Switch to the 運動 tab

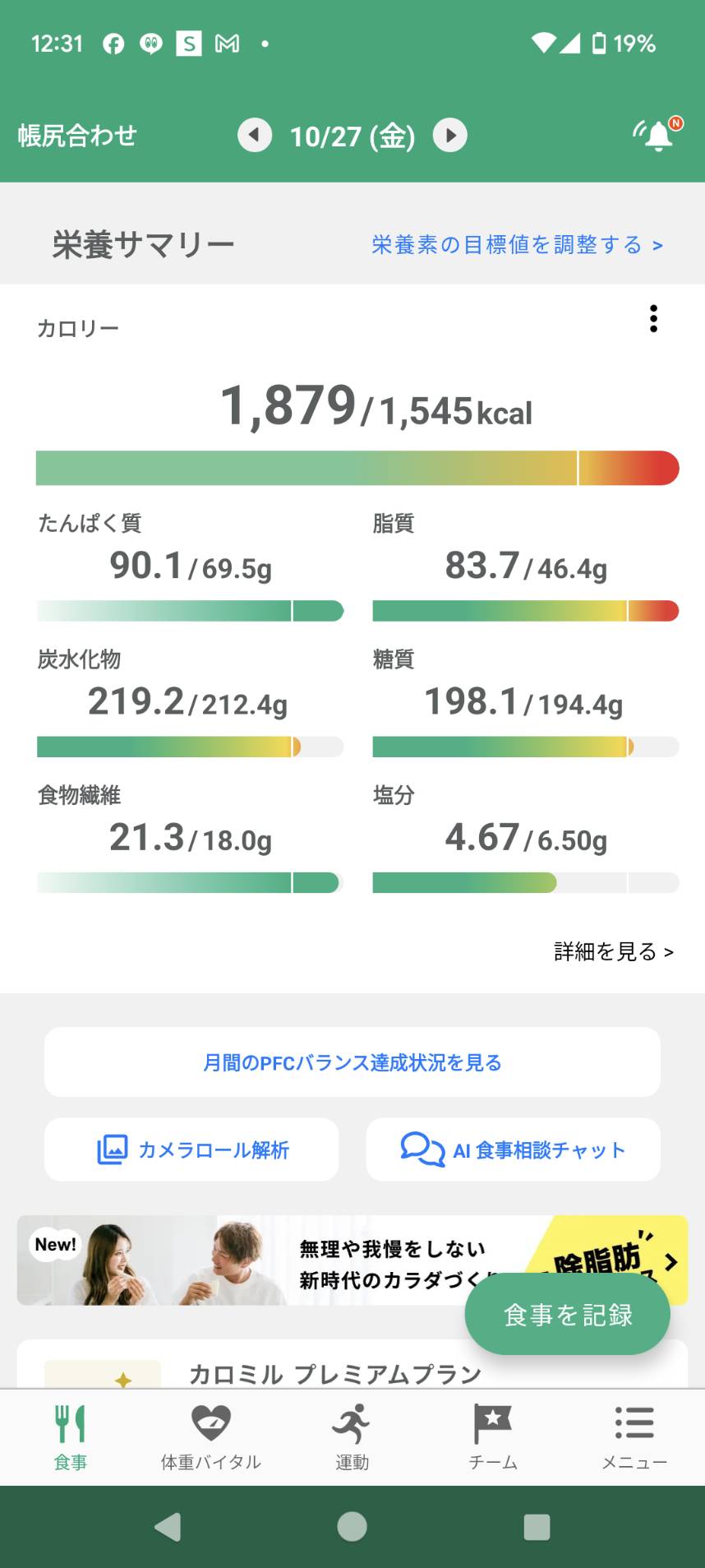pos(352,1437)
